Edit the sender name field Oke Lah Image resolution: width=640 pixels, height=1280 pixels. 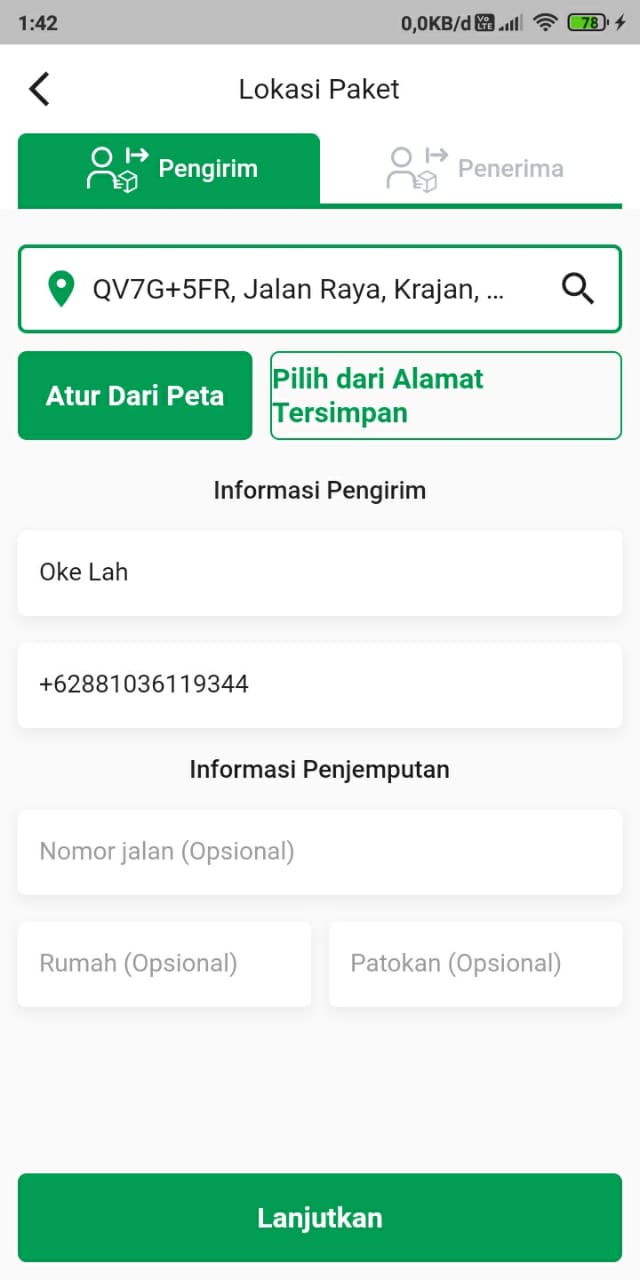click(x=320, y=573)
